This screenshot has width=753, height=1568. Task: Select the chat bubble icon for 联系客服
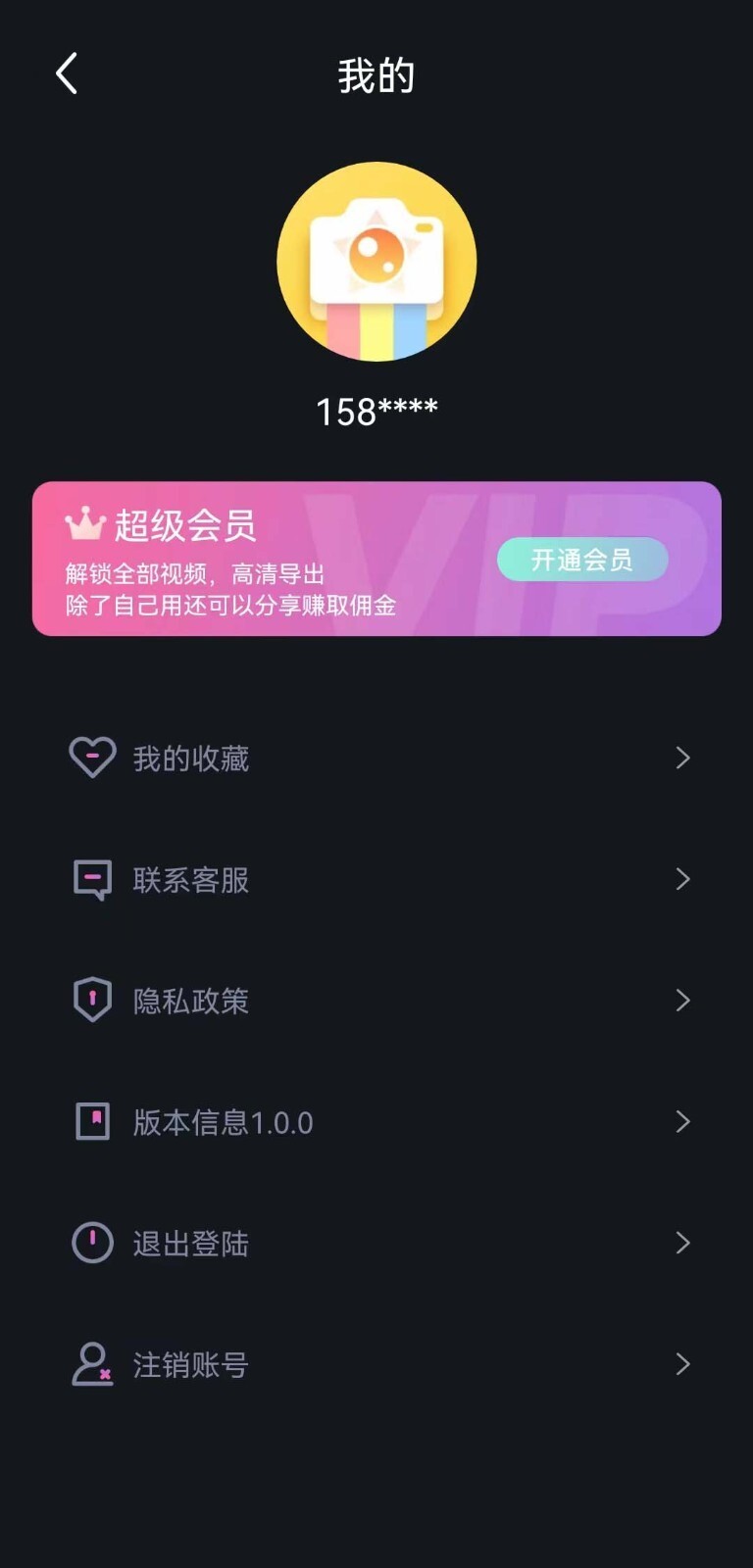(91, 878)
